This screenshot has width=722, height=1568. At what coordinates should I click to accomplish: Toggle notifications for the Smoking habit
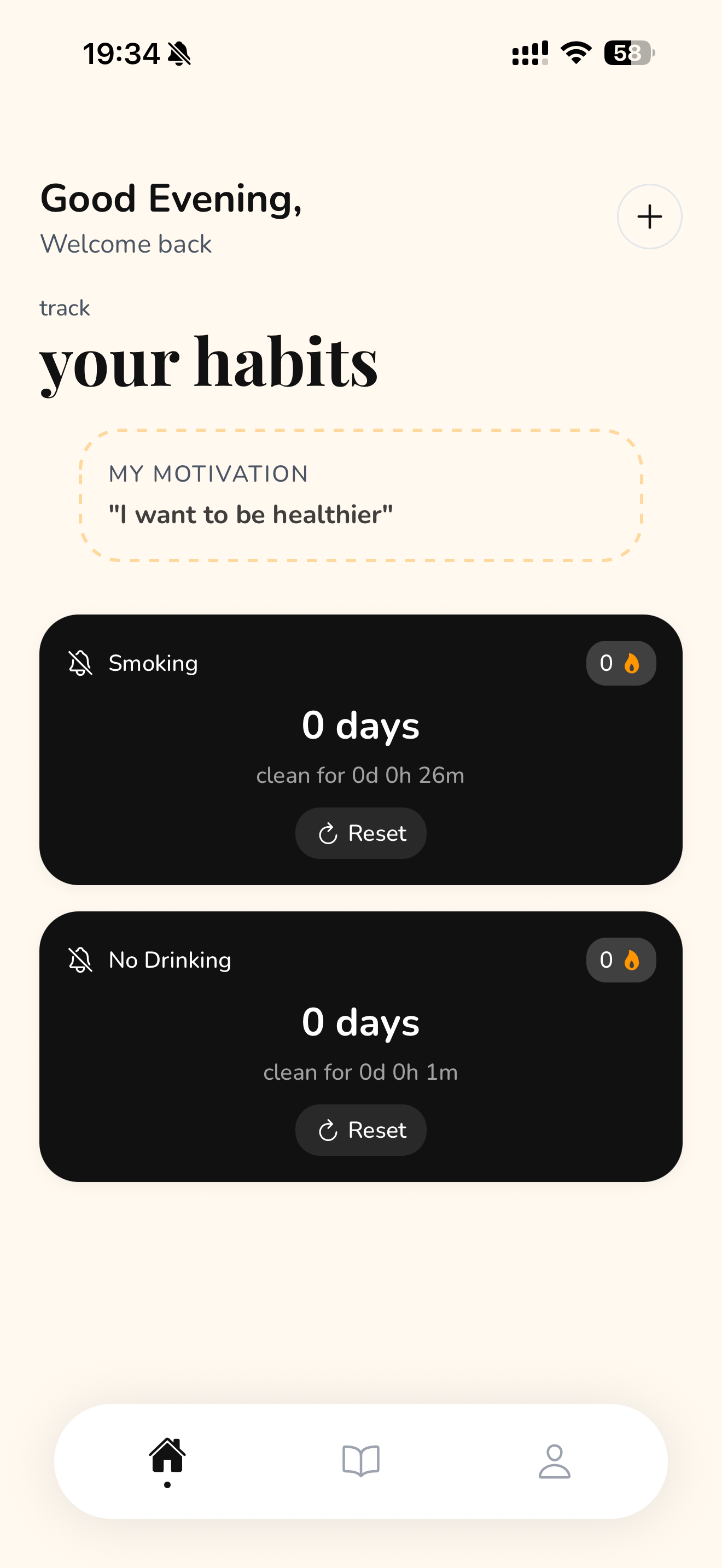80,663
